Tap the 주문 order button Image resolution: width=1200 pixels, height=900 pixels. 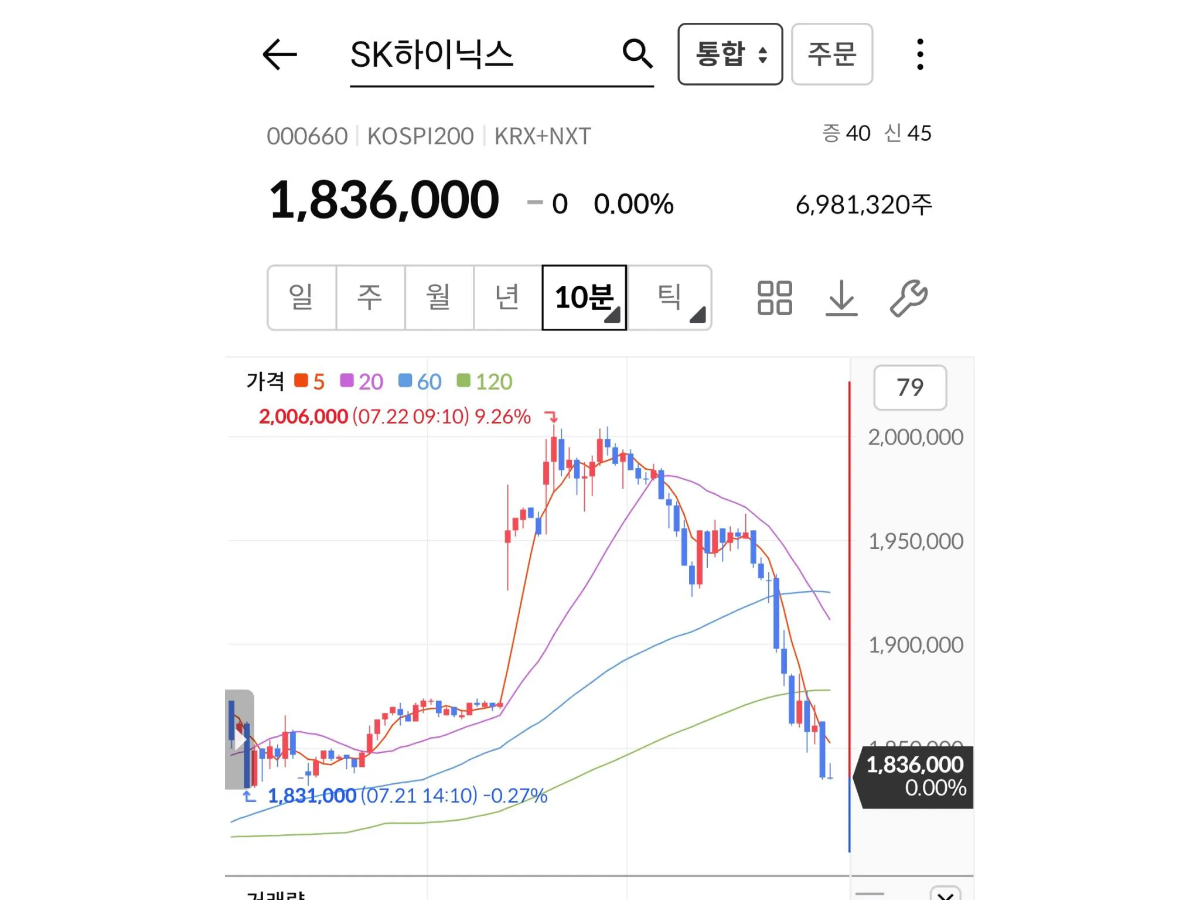832,54
